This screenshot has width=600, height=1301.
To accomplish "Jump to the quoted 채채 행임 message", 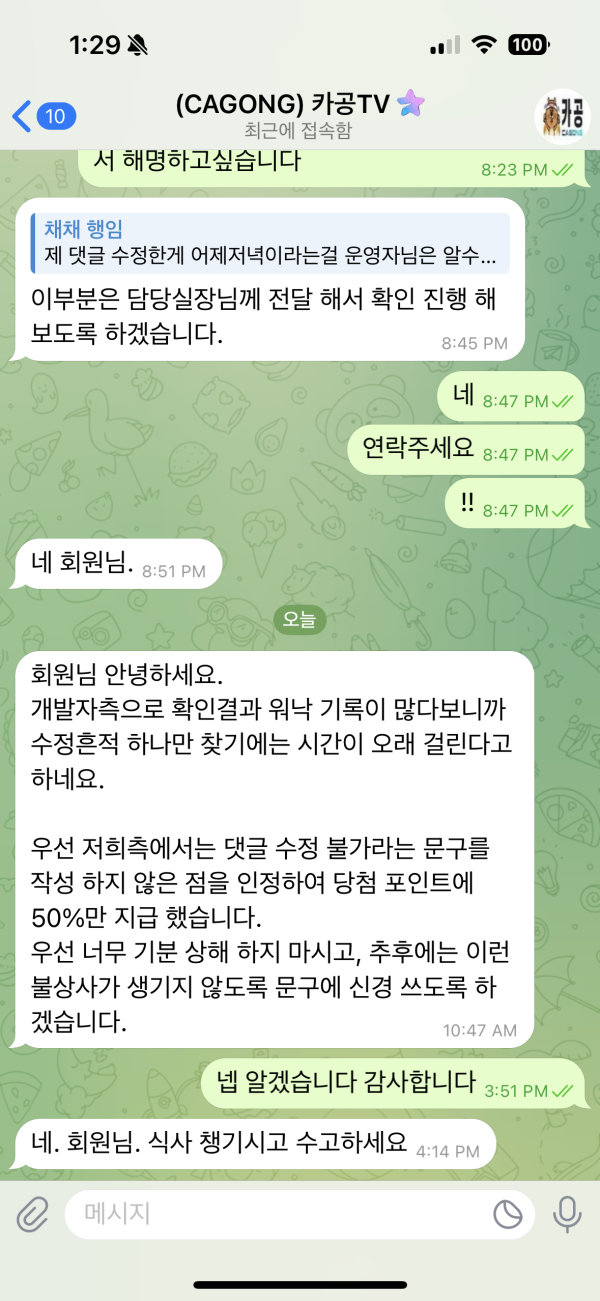I will pyautogui.click(x=270, y=243).
